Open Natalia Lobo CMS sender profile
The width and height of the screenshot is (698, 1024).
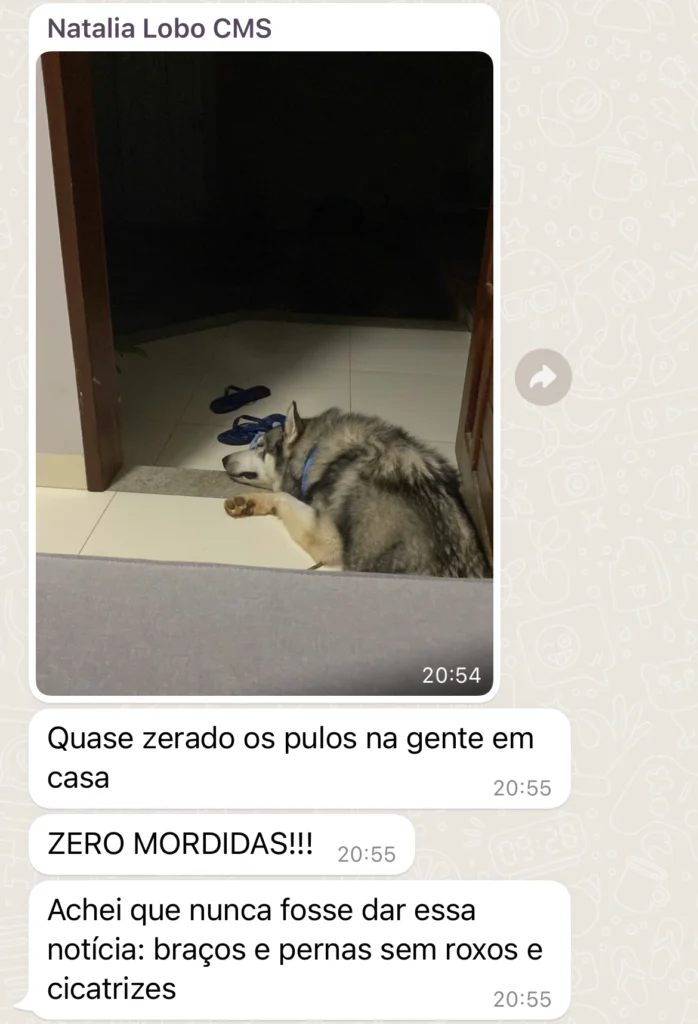click(x=159, y=29)
